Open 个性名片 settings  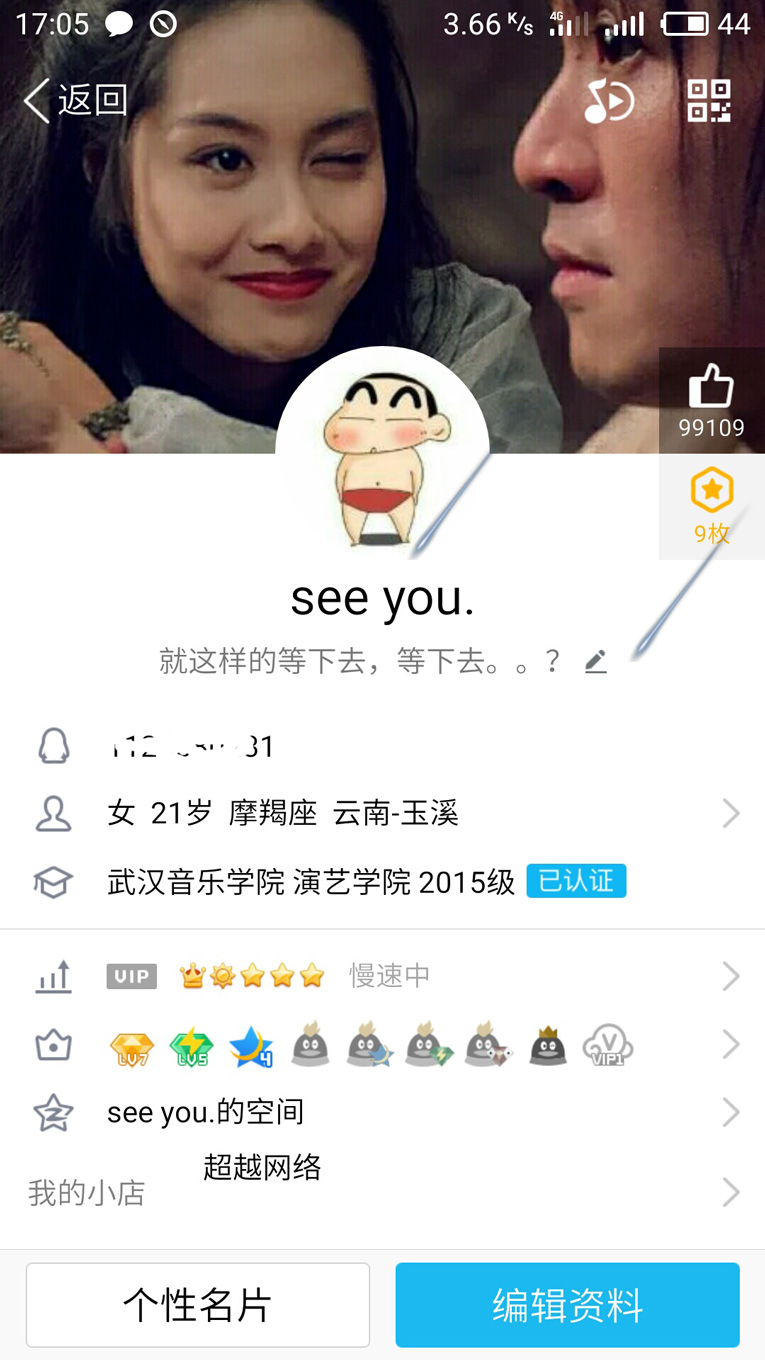tap(197, 1304)
